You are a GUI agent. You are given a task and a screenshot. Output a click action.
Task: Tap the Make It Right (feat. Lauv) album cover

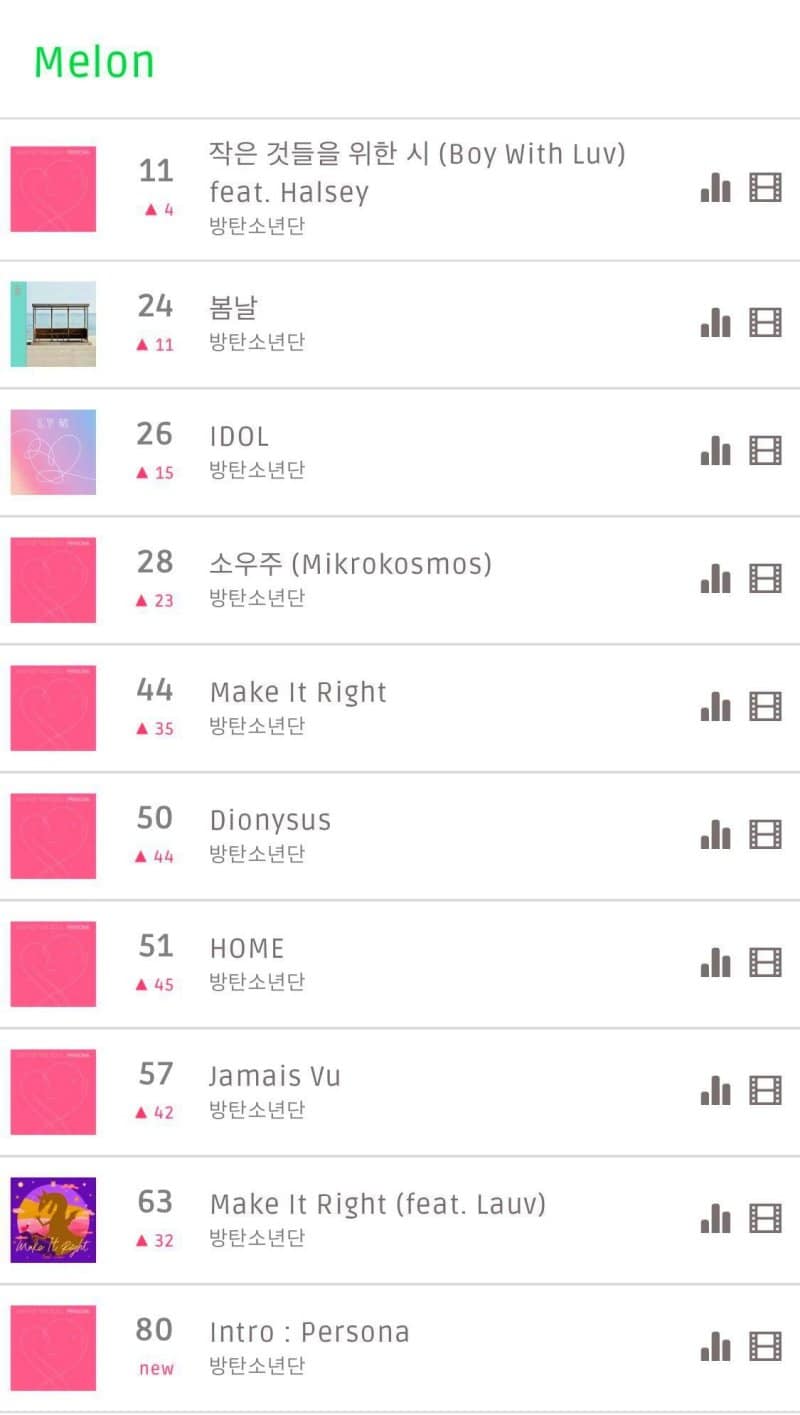tap(53, 1220)
